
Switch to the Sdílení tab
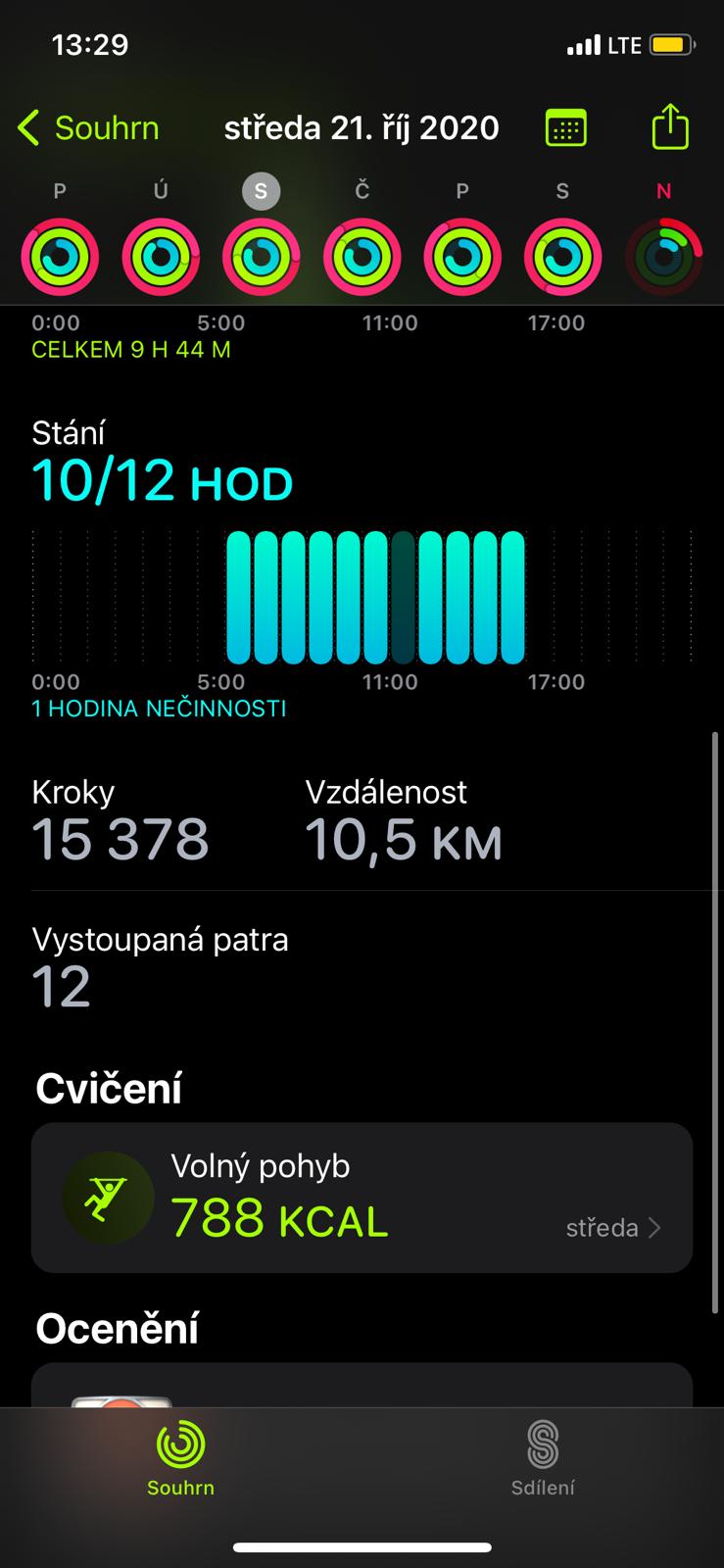point(543,1458)
